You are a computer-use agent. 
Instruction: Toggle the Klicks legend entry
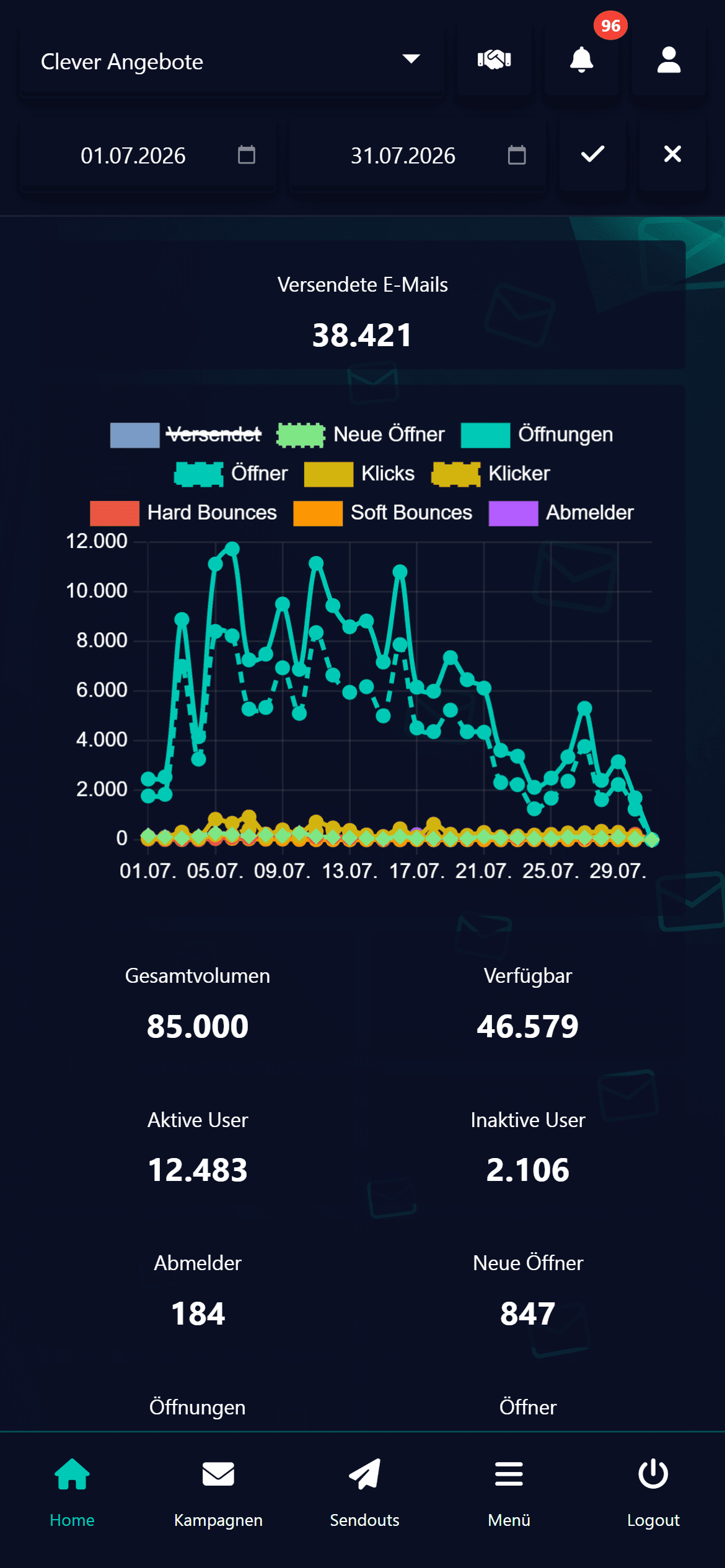coord(359,474)
